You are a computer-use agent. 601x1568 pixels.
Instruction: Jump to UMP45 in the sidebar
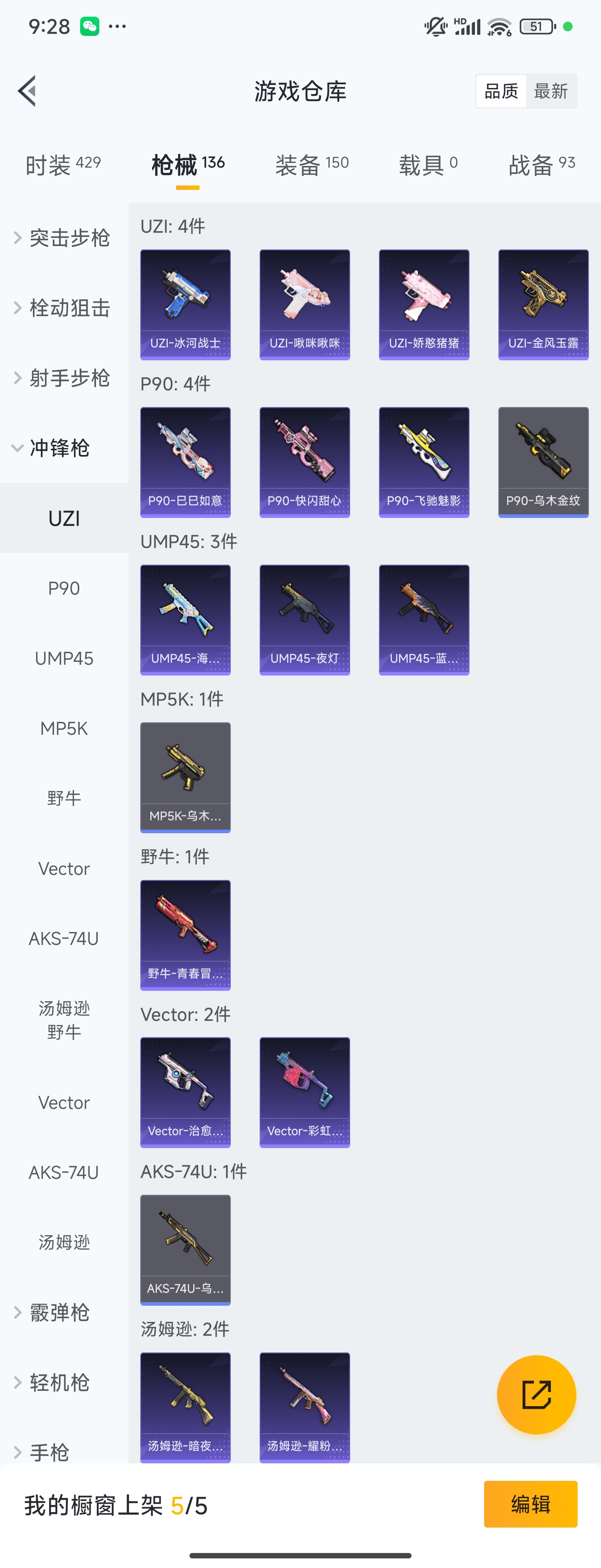pos(64,658)
